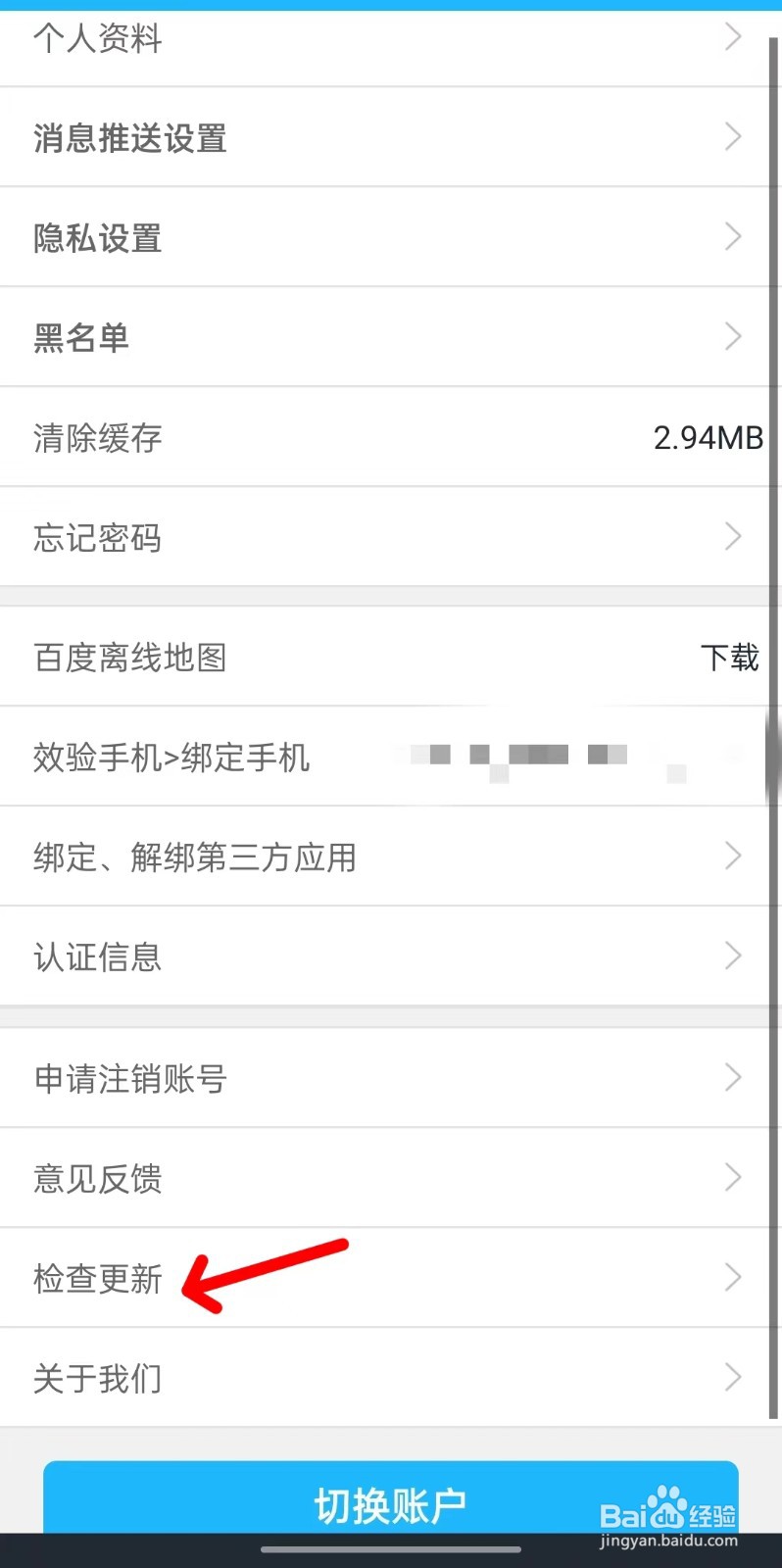Expand the 关于我们 row chevron
782x1568 pixels.
coord(733,1376)
